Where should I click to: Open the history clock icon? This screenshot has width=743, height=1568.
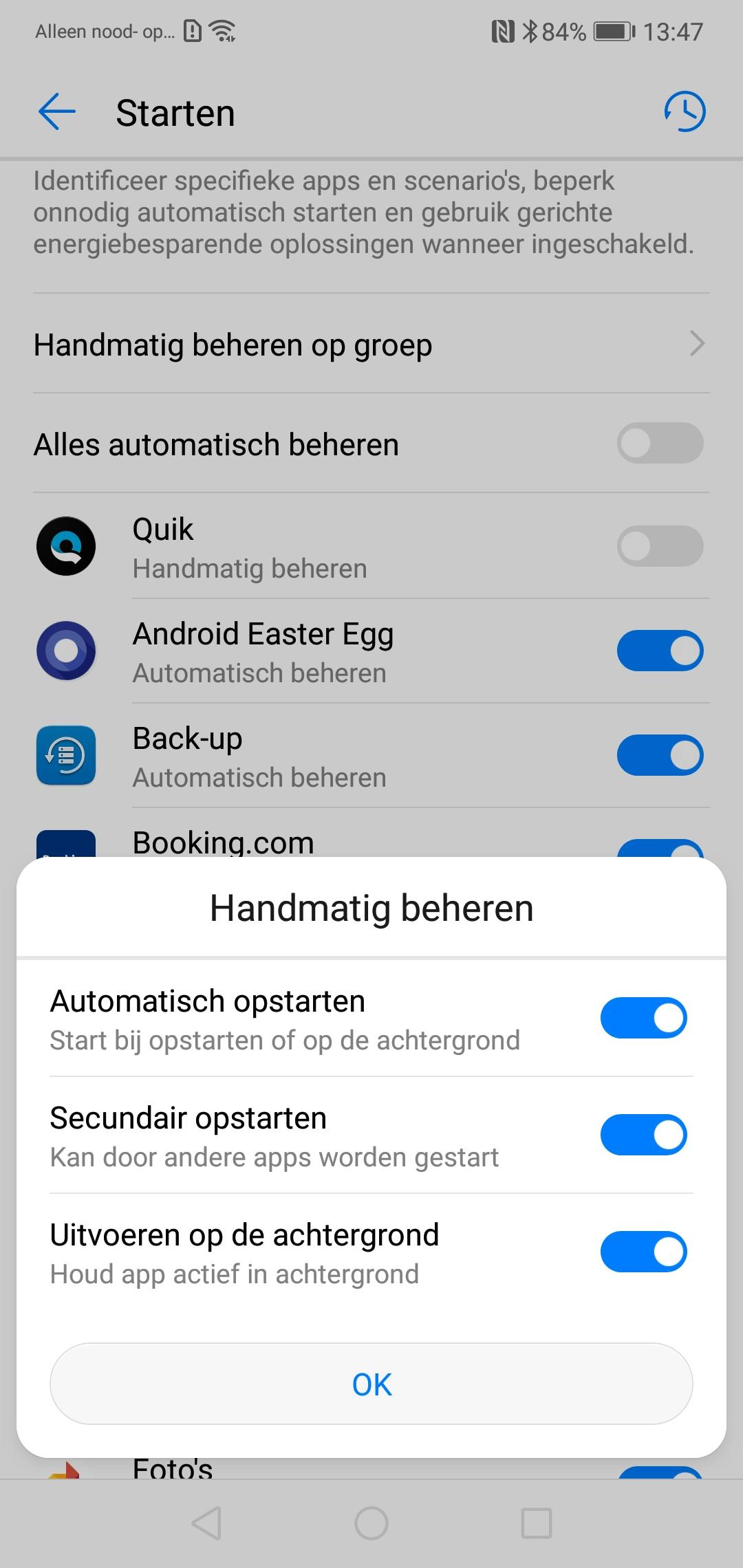point(685,111)
